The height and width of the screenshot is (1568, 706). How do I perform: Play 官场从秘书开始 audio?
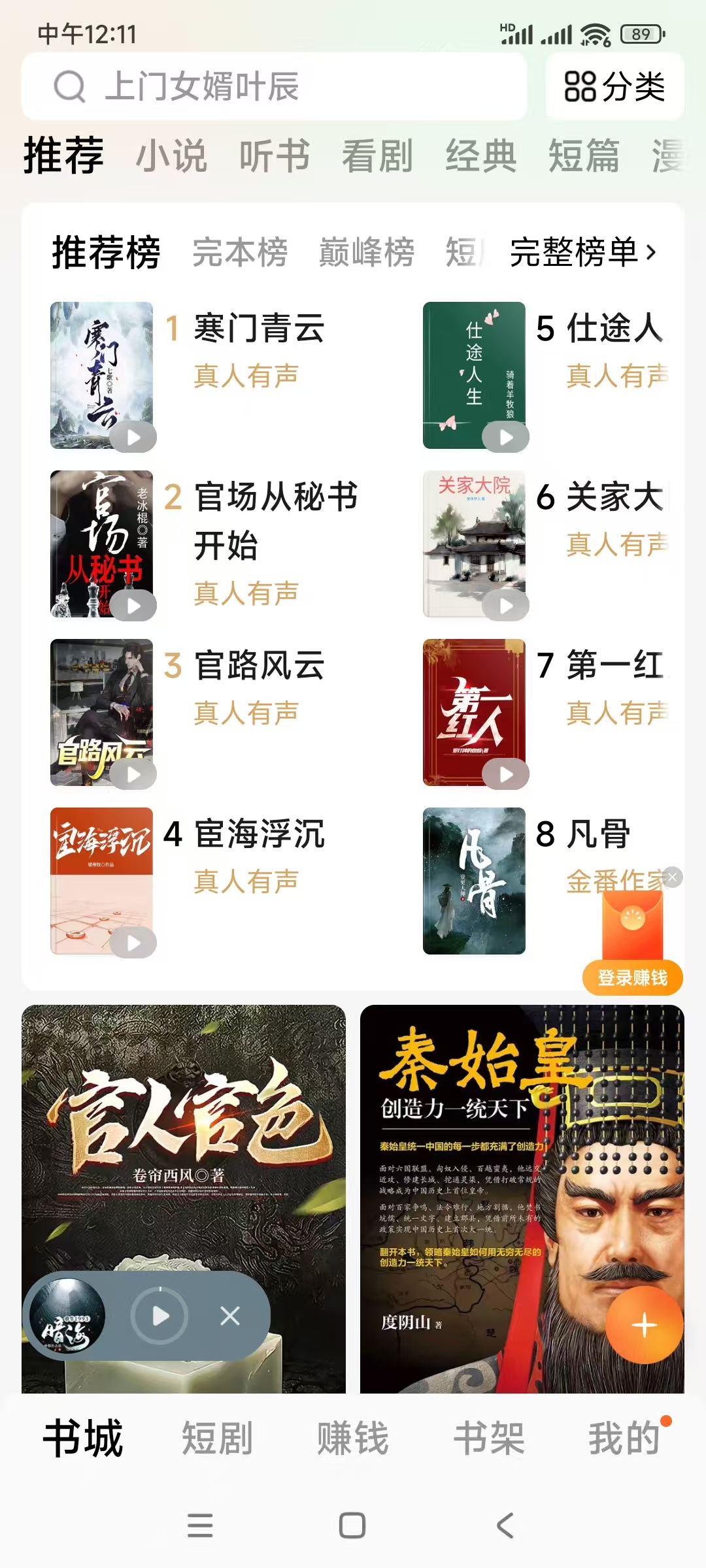point(133,604)
